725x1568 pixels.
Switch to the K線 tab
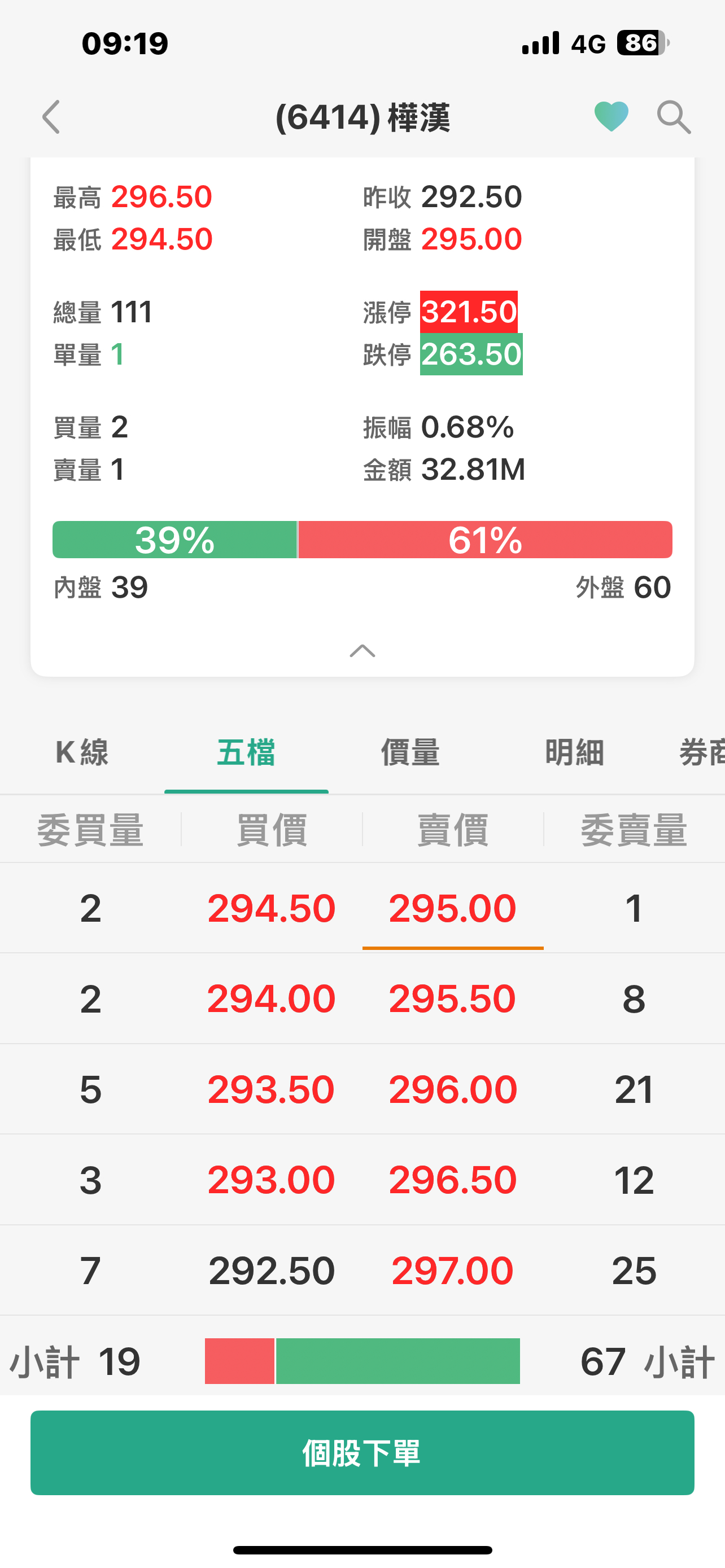click(x=82, y=752)
